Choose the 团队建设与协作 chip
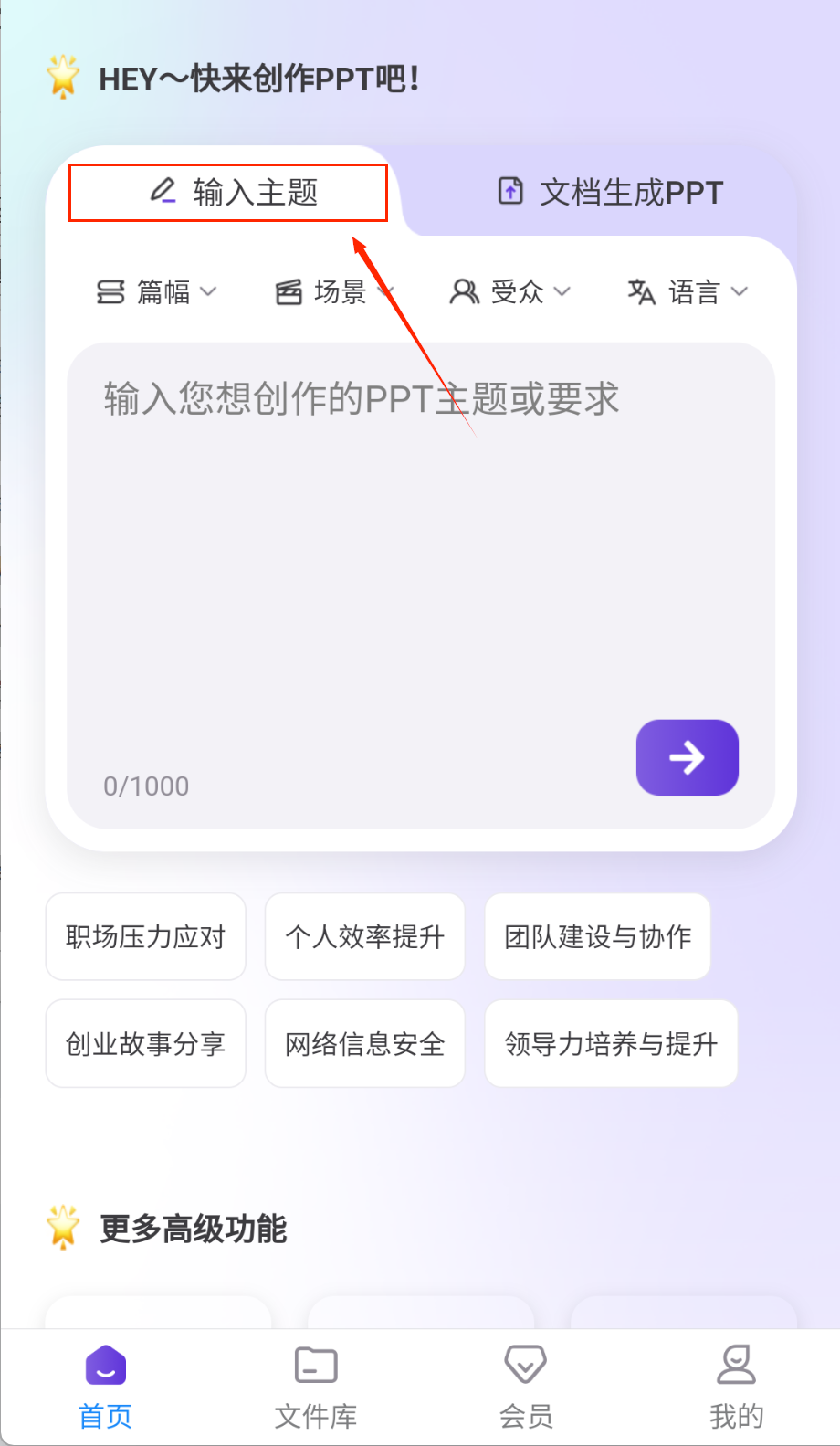This screenshot has width=840, height=1446. 597,936
